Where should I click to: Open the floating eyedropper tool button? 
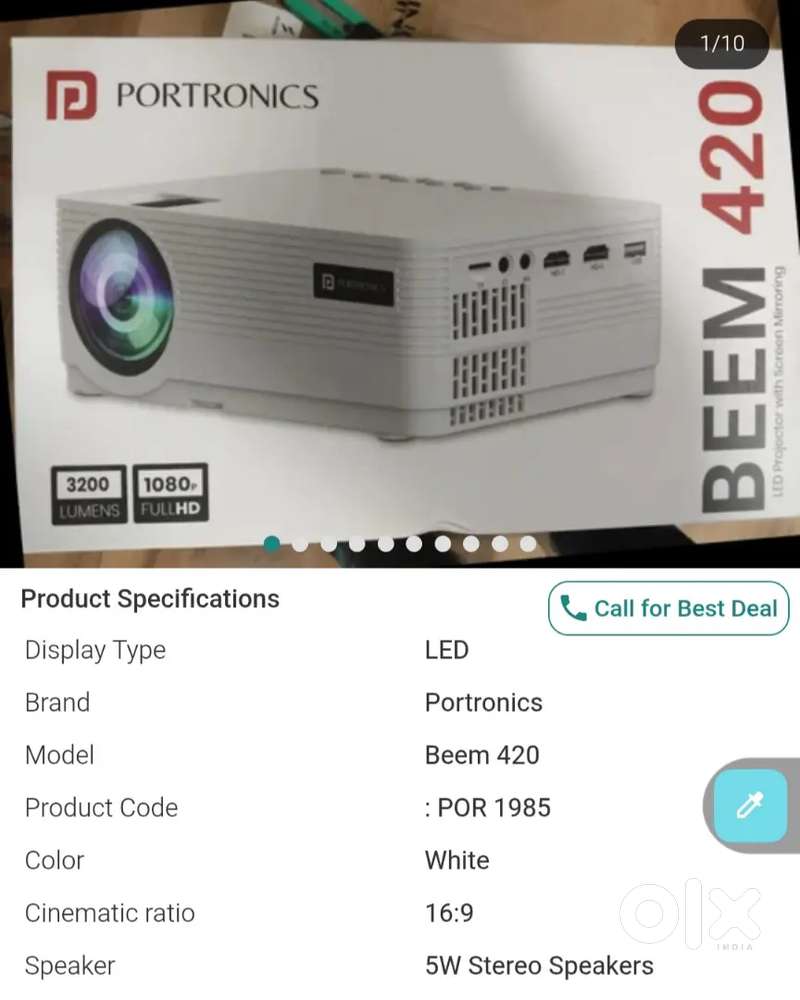(x=749, y=804)
